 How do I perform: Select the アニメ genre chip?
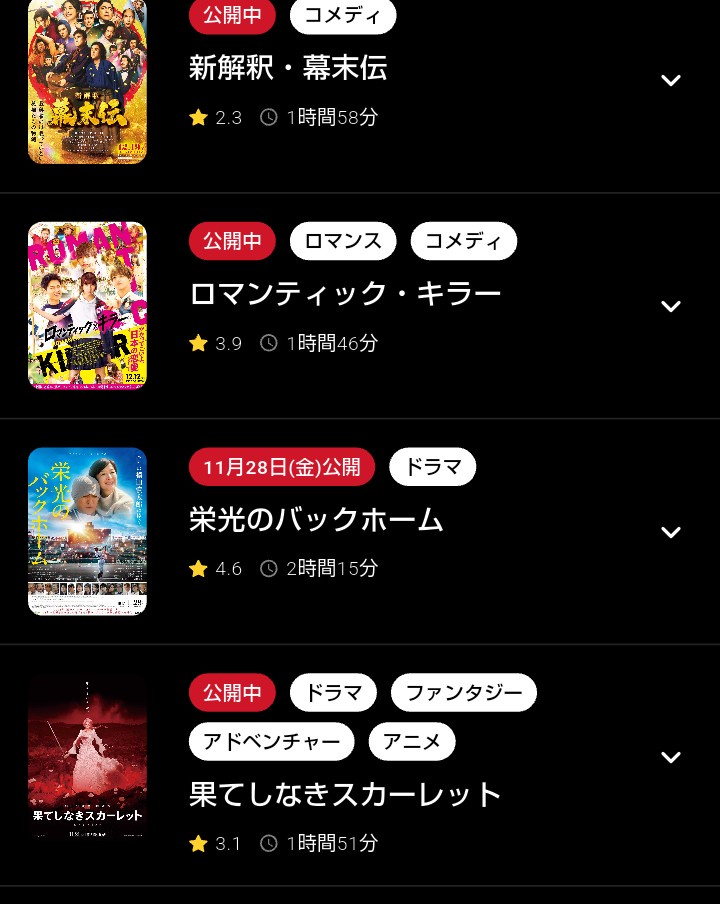point(412,742)
